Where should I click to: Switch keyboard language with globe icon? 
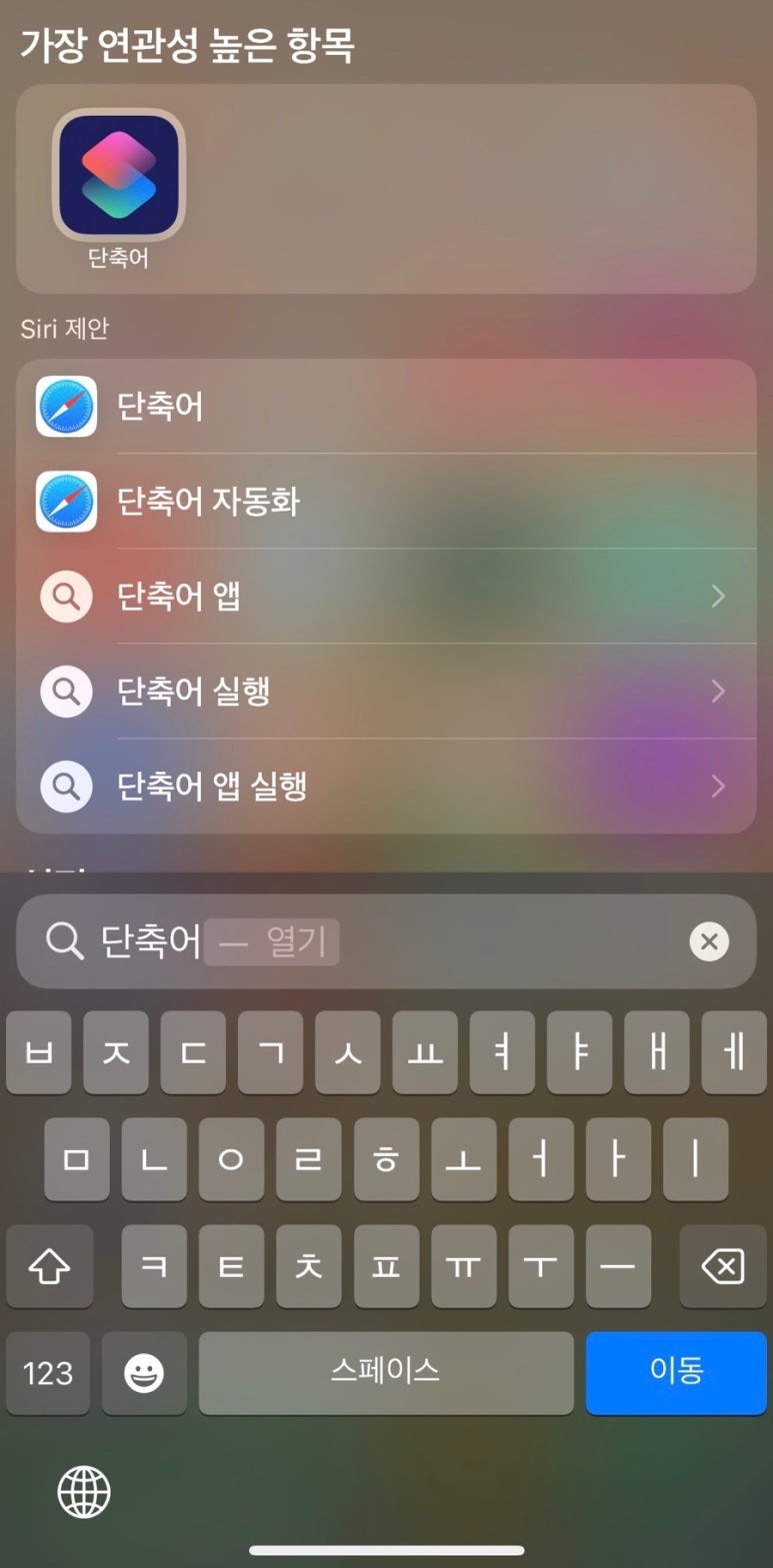[x=84, y=1493]
